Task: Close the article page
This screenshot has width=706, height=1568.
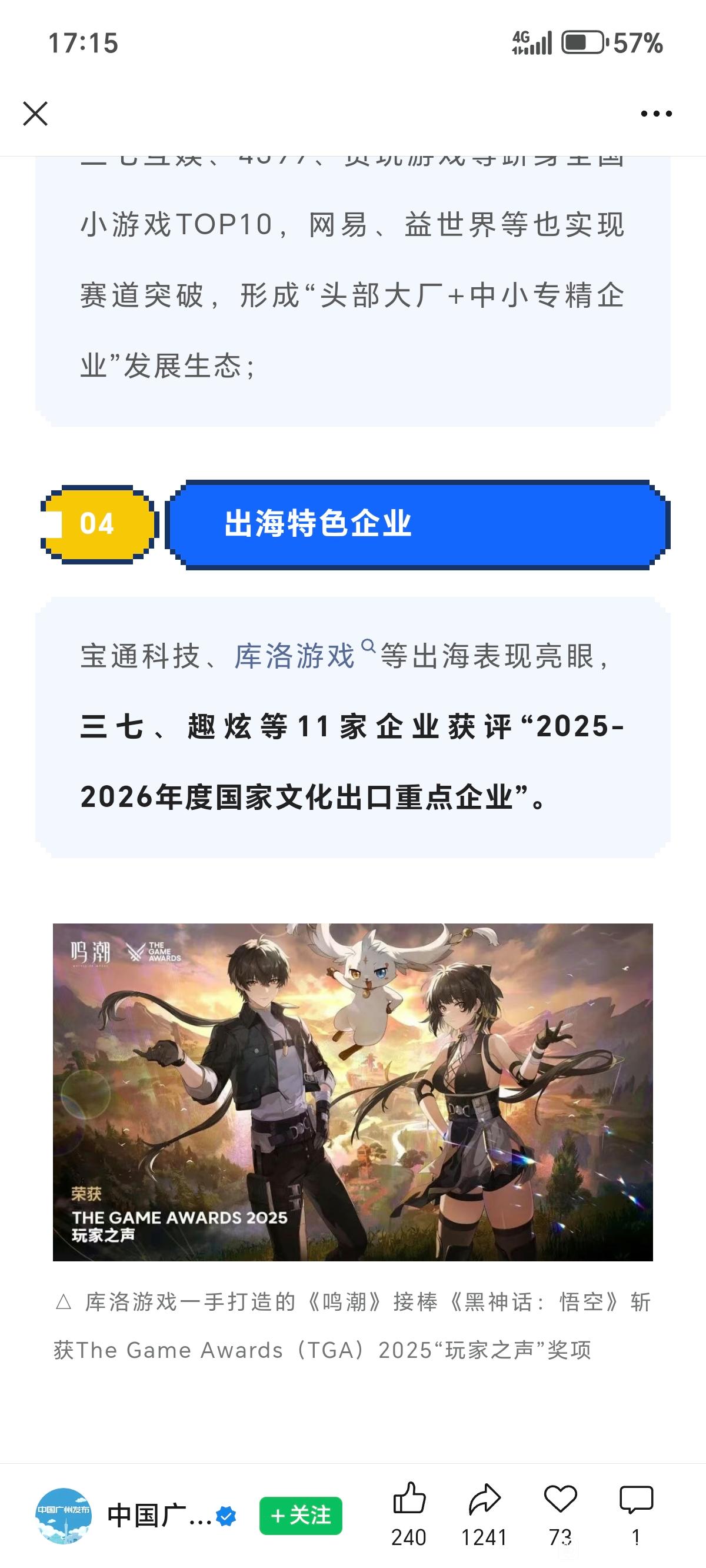Action: tap(35, 114)
